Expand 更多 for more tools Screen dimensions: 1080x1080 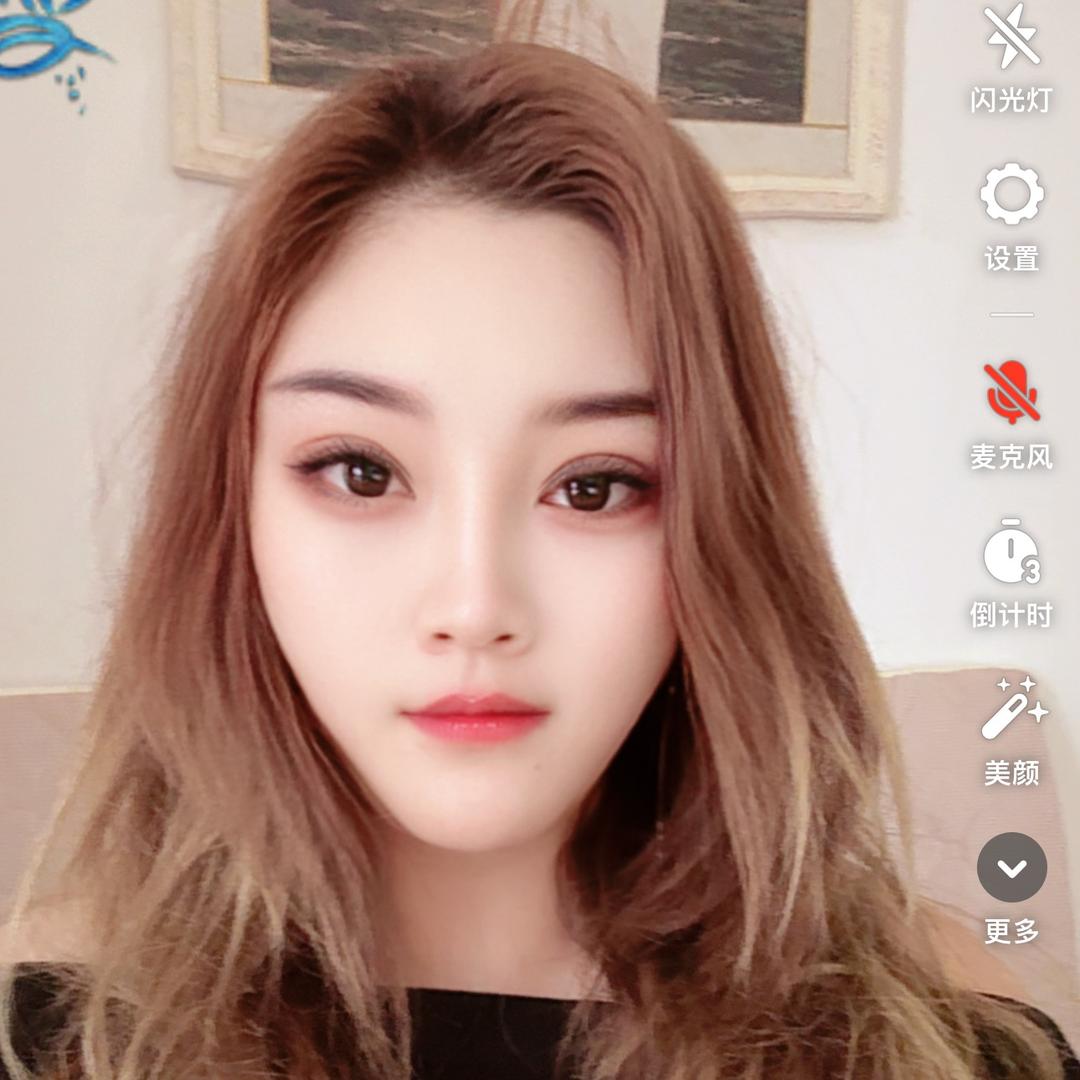click(1011, 867)
